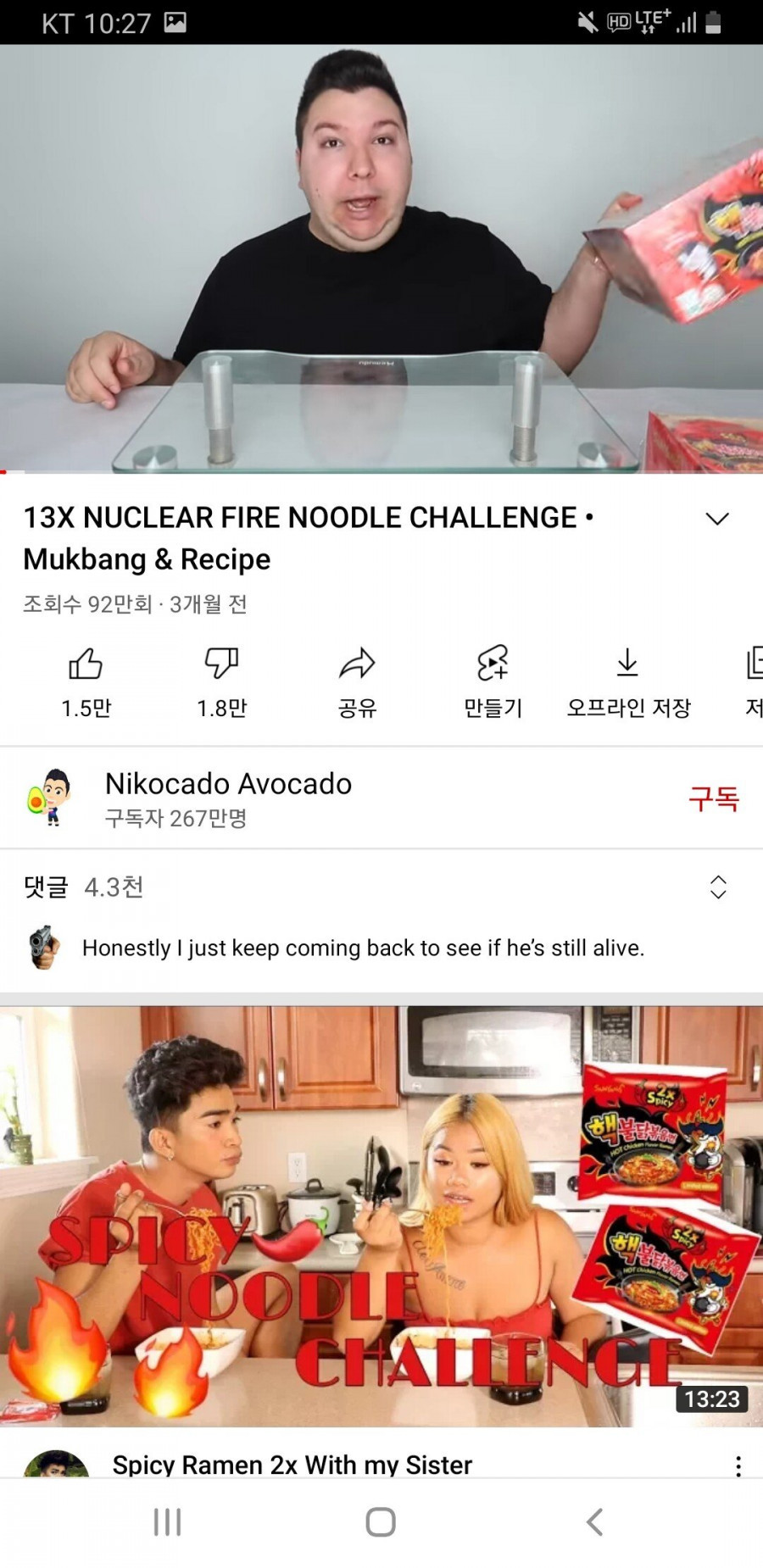
Task: Open the Spicy Noodle Challenge video thumbnail
Action: (x=381, y=1216)
